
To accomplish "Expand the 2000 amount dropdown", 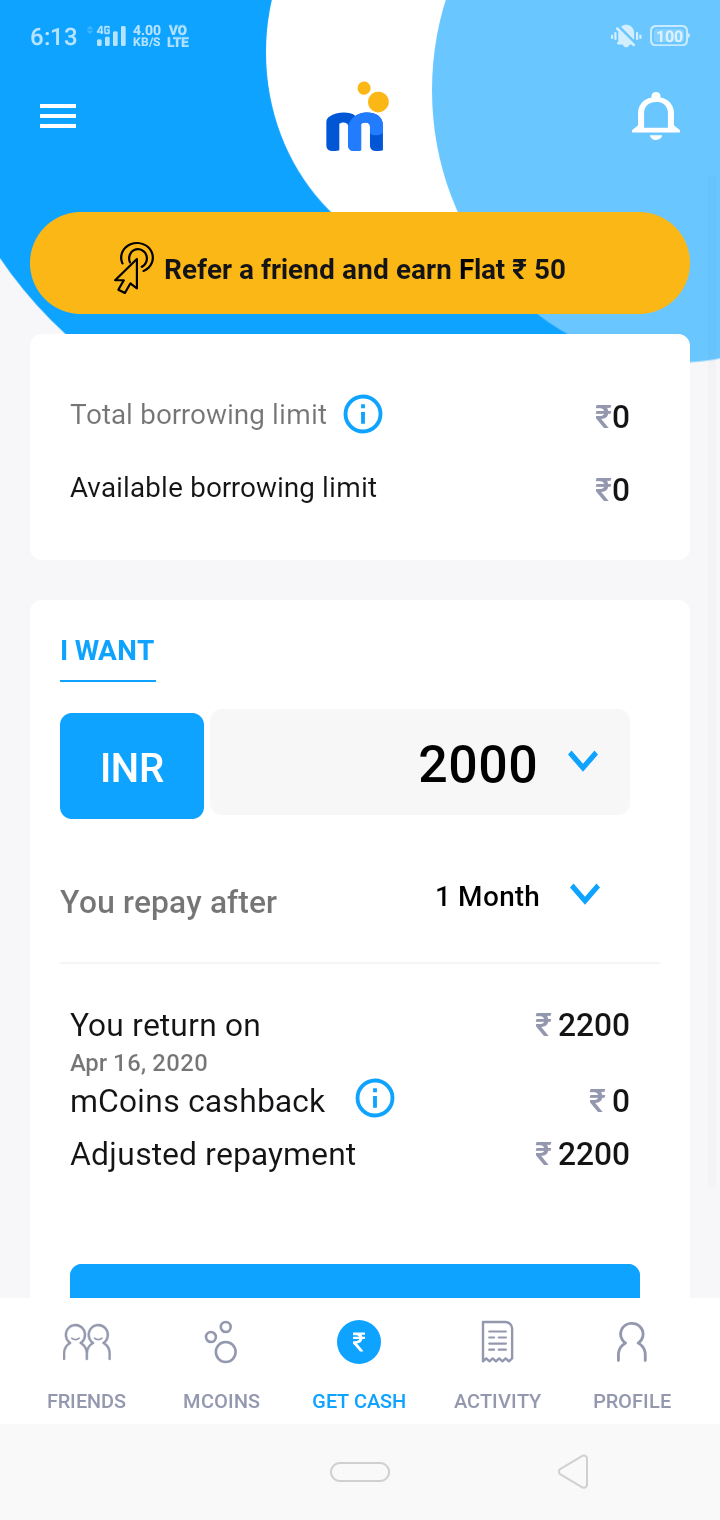I will coord(420,762).
